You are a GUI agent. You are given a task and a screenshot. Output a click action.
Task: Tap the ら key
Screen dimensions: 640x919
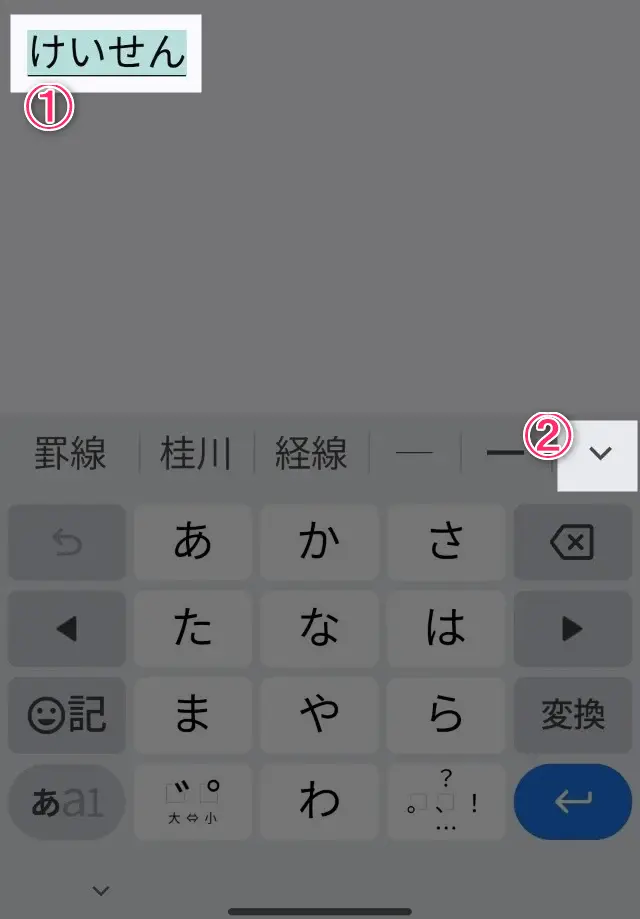pyautogui.click(x=446, y=715)
